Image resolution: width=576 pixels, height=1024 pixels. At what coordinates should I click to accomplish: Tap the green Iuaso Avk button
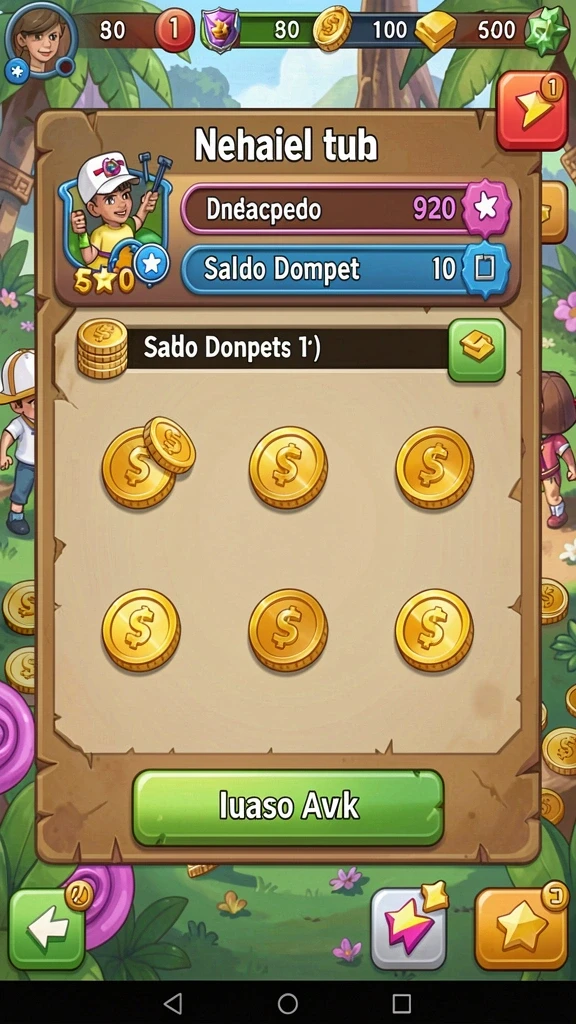click(288, 807)
